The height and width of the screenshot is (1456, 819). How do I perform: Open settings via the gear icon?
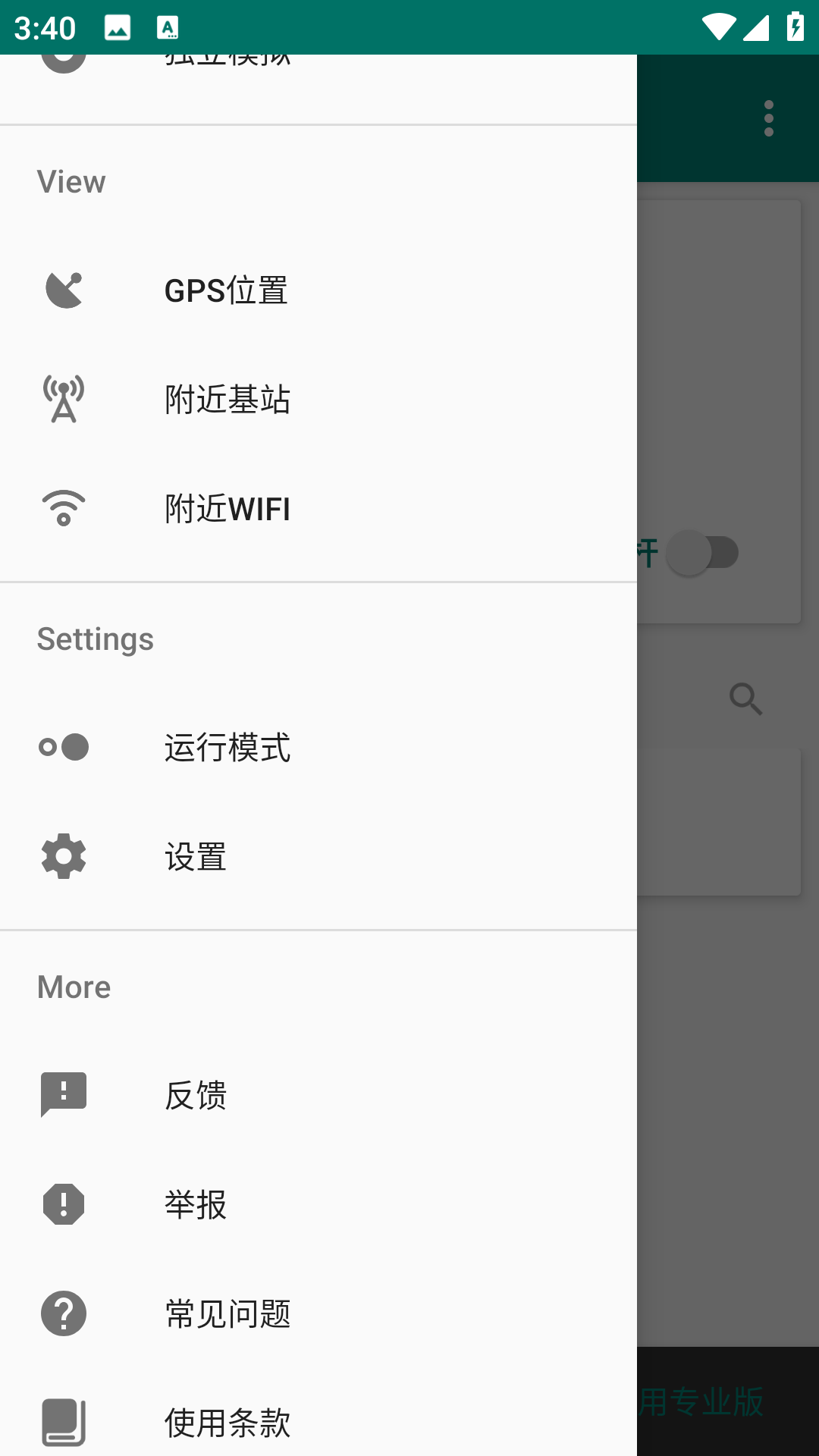[63, 856]
